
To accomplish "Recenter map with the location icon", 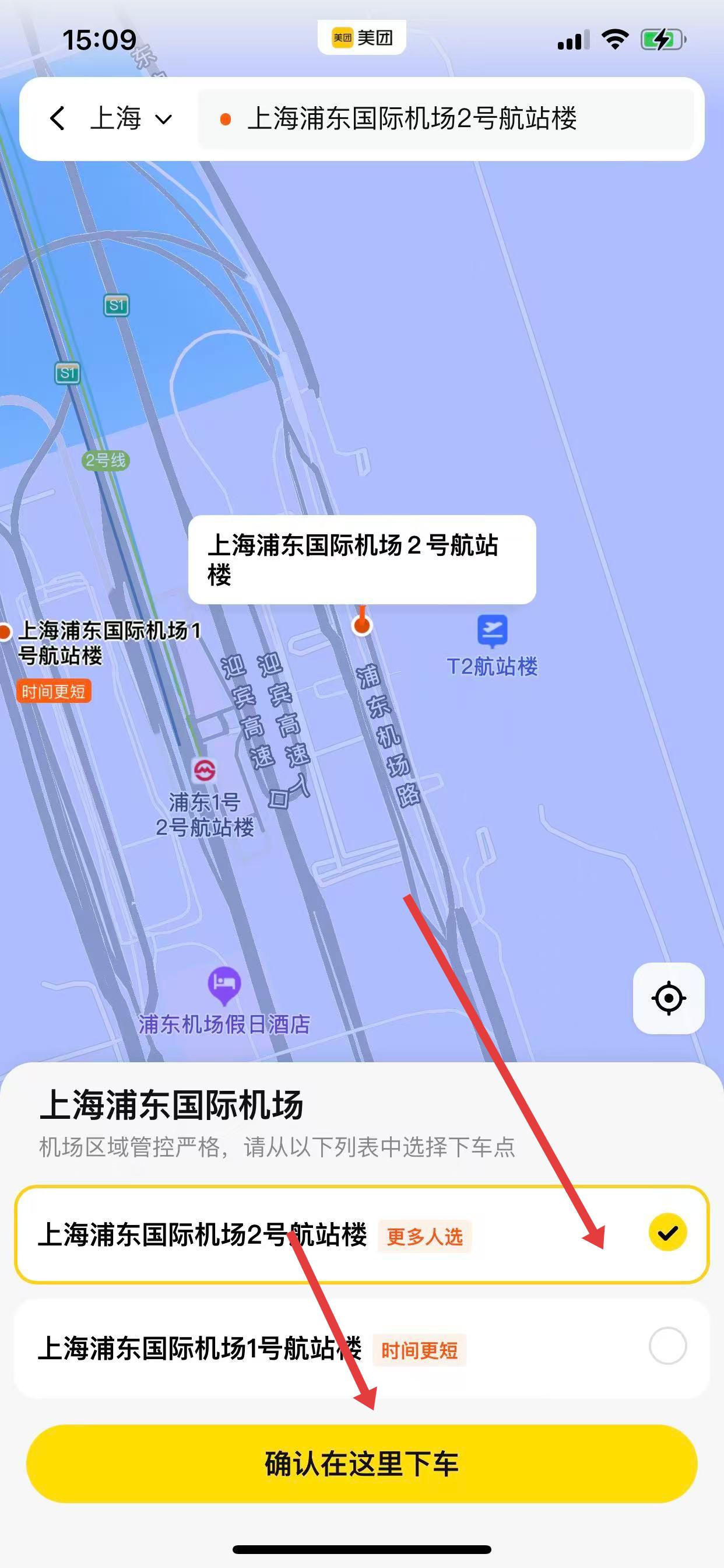I will point(668,998).
